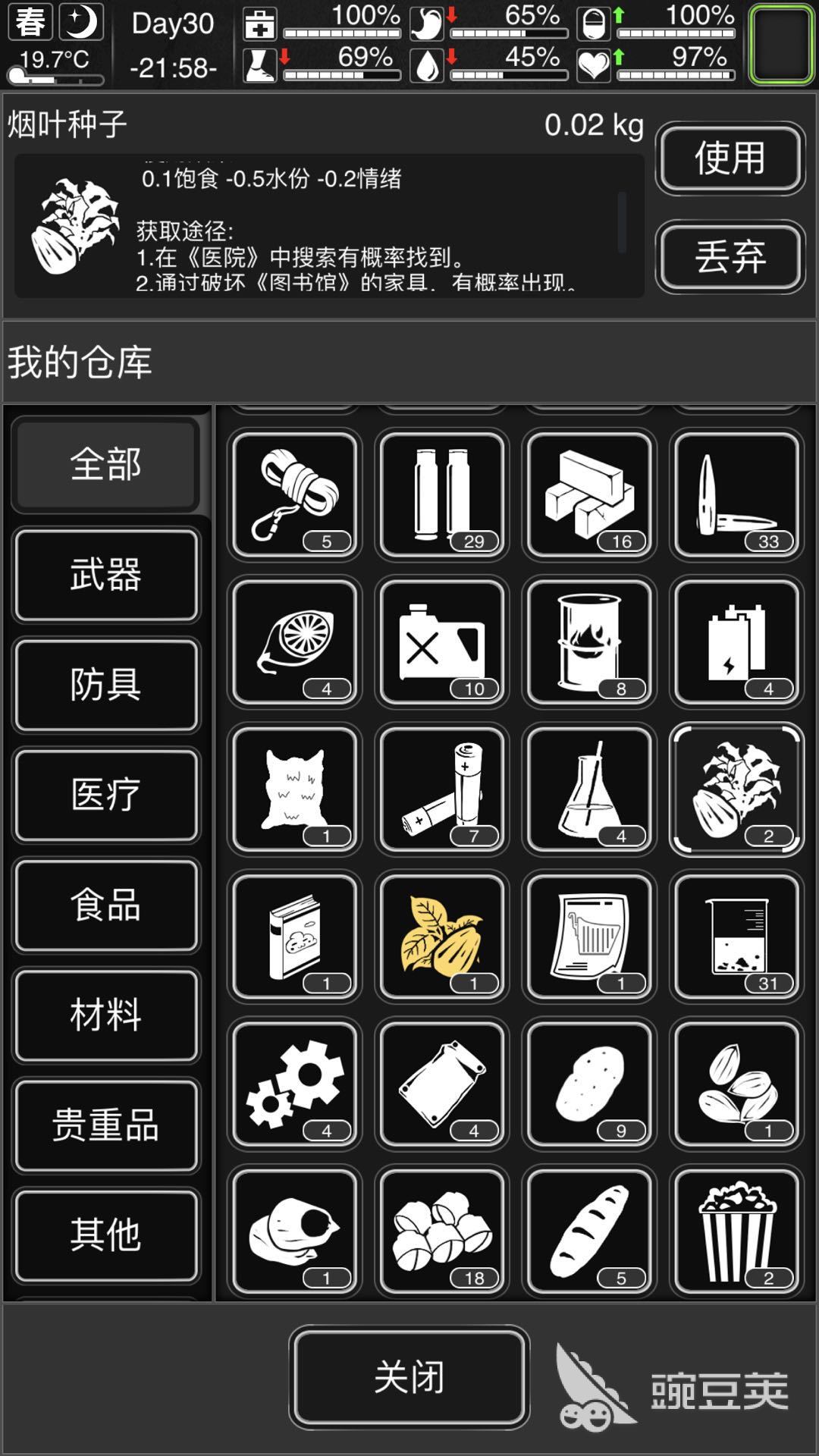
Task: Select the bread loaf item with count 5
Action: pyautogui.click(x=589, y=1231)
